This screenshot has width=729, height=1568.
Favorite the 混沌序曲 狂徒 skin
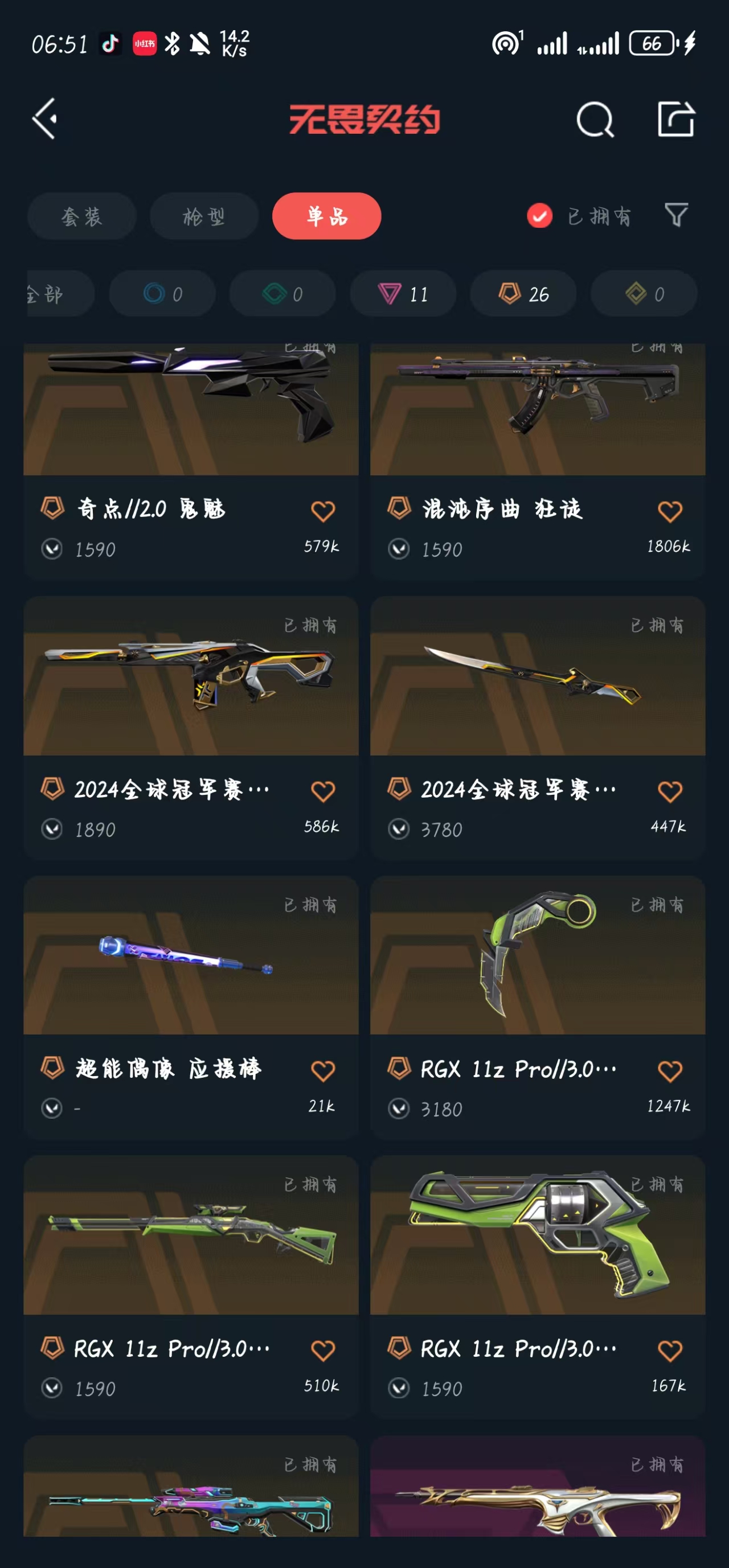[670, 511]
